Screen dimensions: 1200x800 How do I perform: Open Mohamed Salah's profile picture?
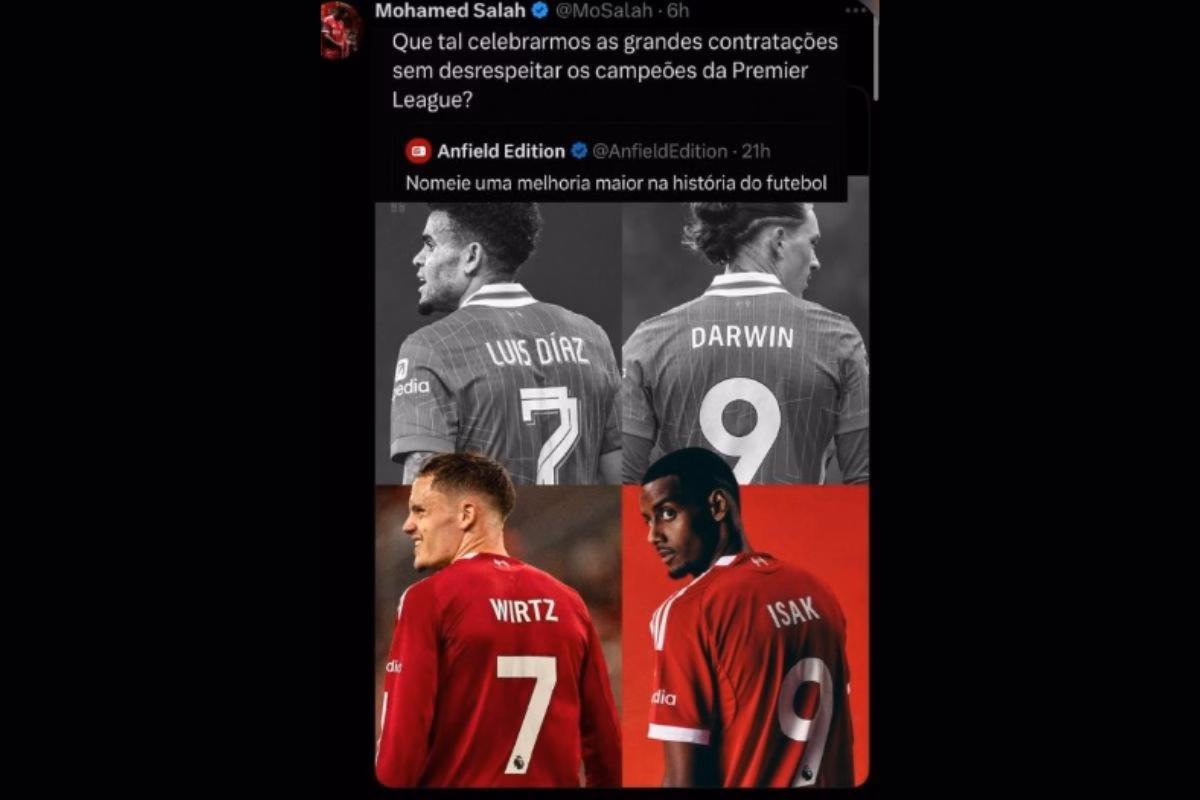click(x=340, y=30)
